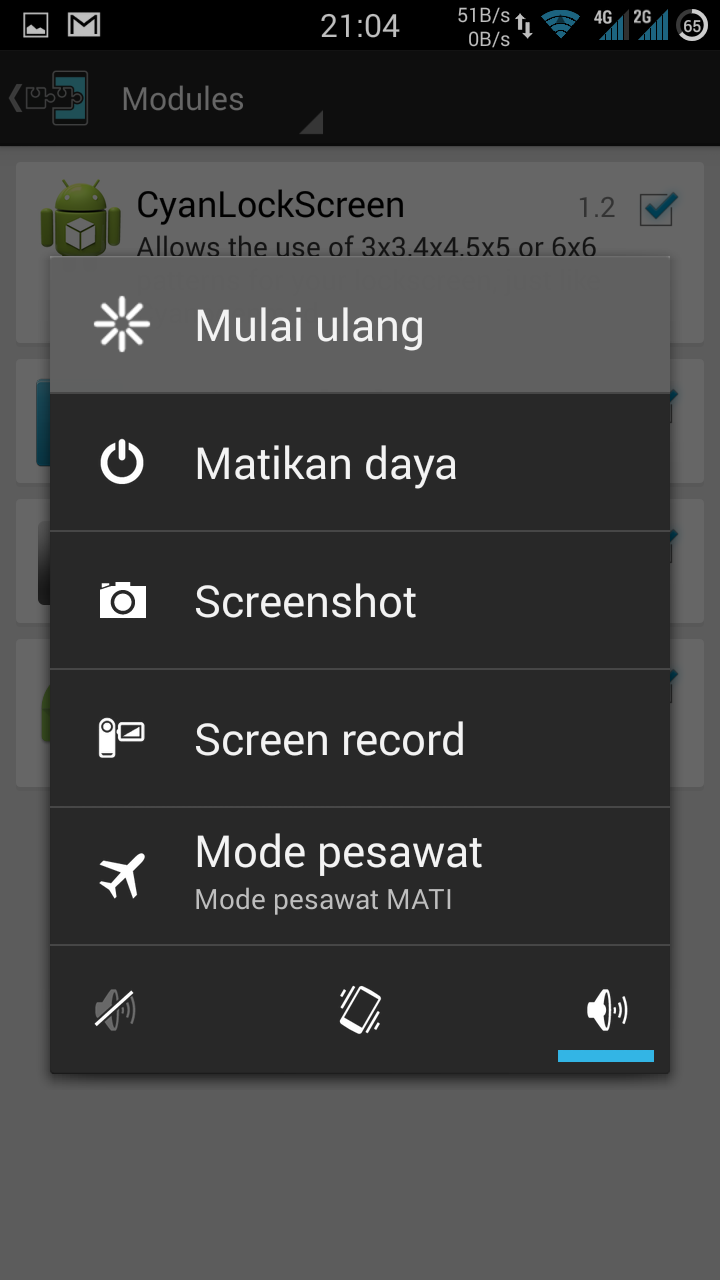Start Screen record
Image resolution: width=720 pixels, height=1280 pixels.
coord(360,739)
